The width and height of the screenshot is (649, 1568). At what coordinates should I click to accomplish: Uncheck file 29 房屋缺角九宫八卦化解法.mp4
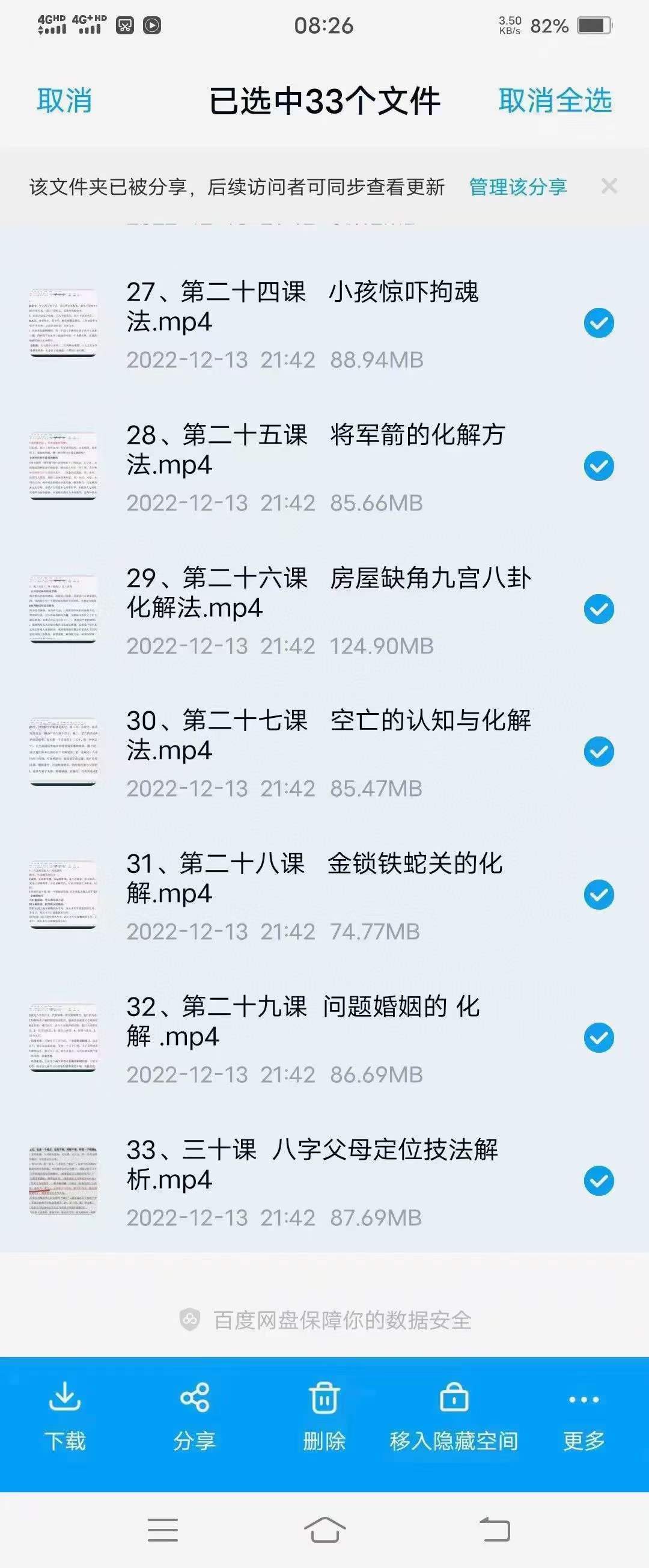pos(599,609)
